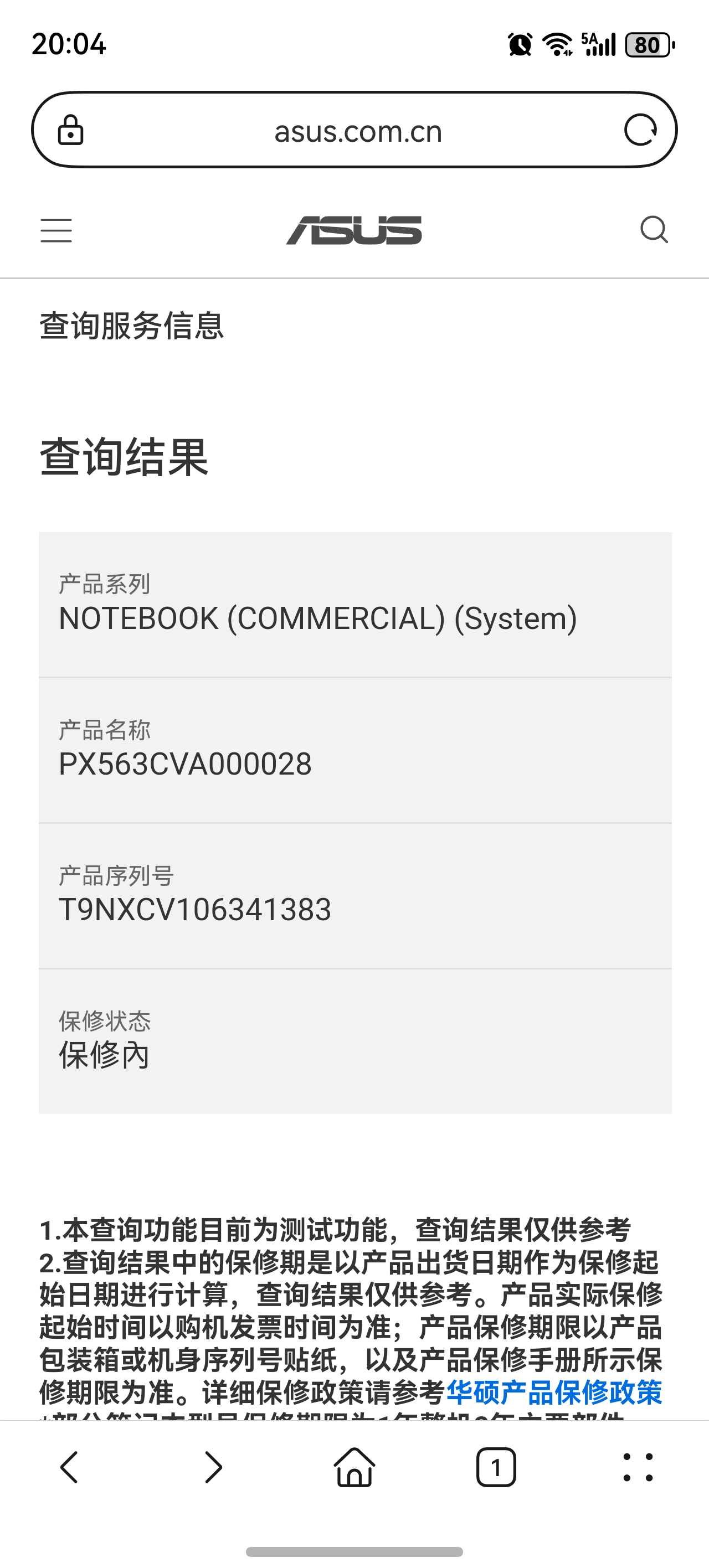709x1568 pixels.
Task: Tap the asus.com.cn address bar
Action: click(x=357, y=131)
